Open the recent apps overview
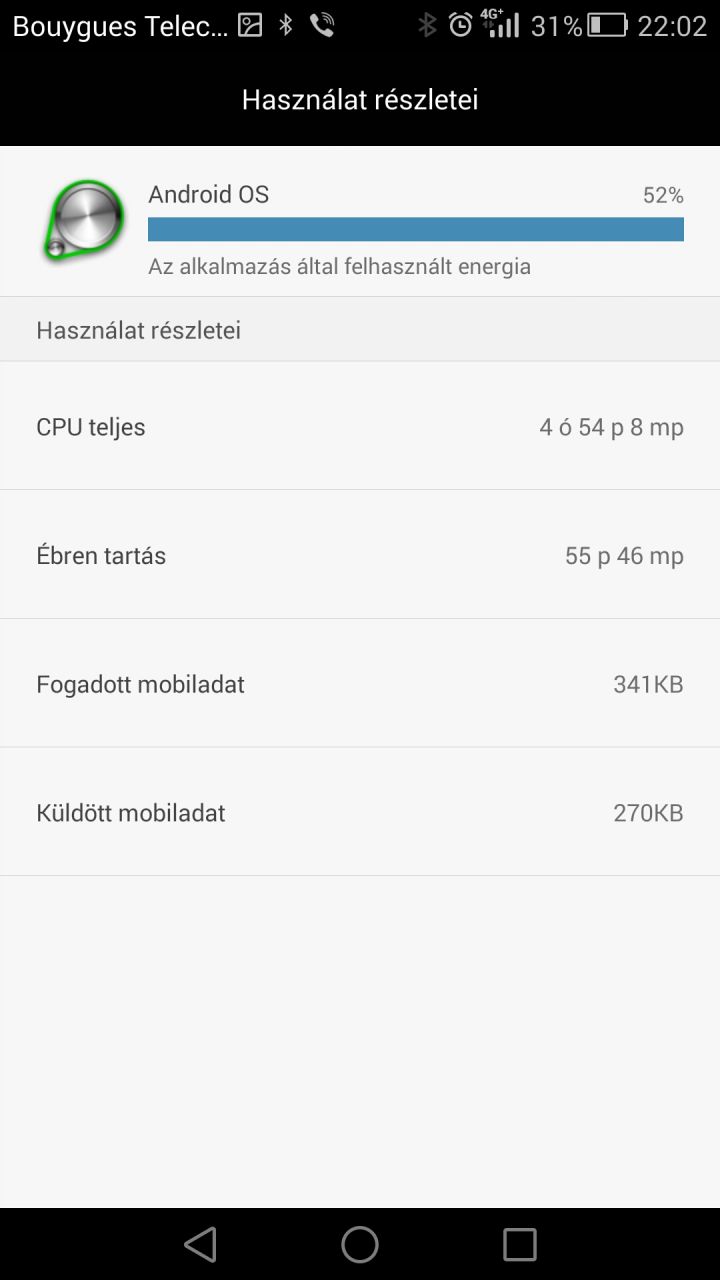This screenshot has height=1280, width=720. (x=520, y=1244)
